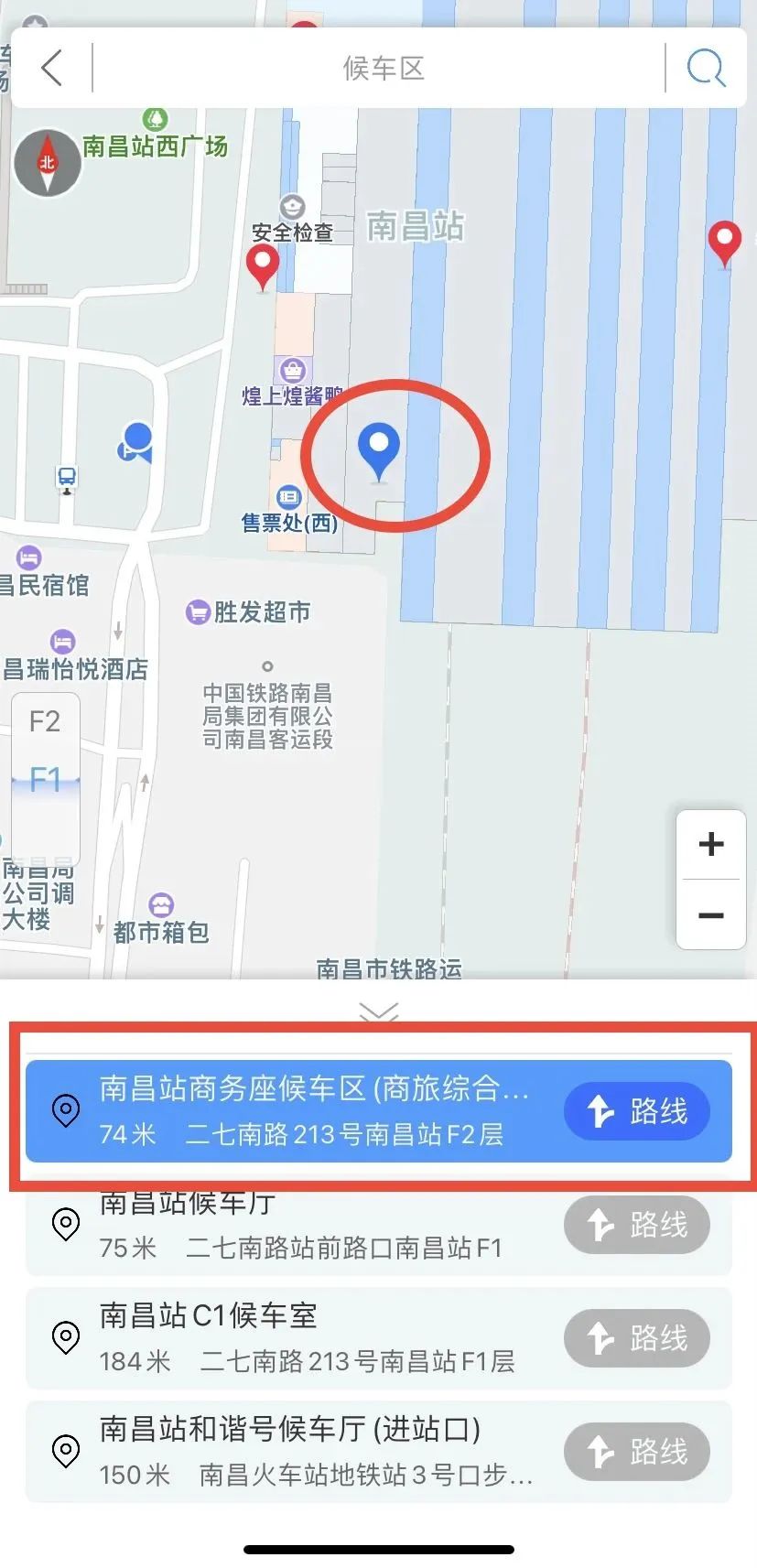
Task: Tap 路线 for 南昌站商务座候车区
Action: pyautogui.click(x=635, y=1111)
